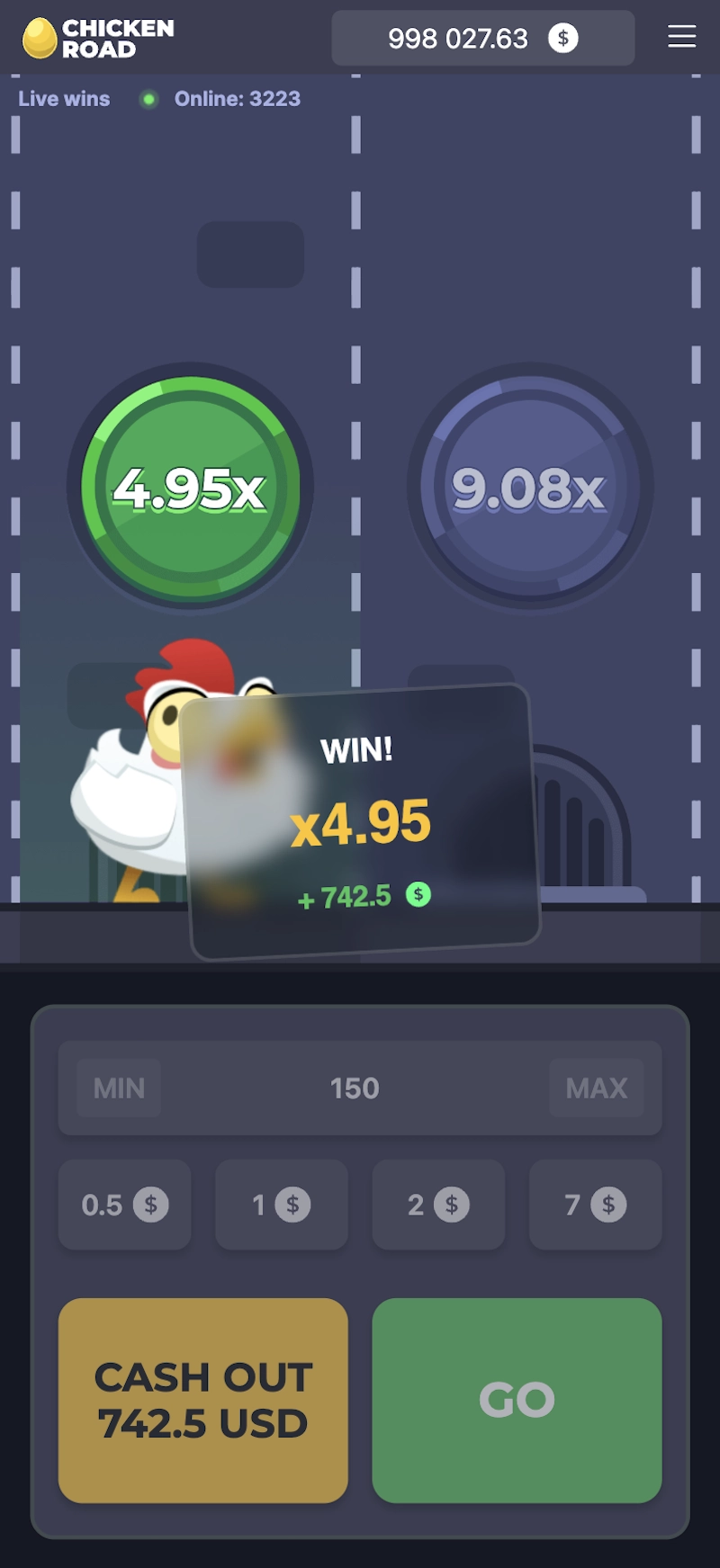
Task: Select the 2 dollar chip
Action: [438, 1205]
